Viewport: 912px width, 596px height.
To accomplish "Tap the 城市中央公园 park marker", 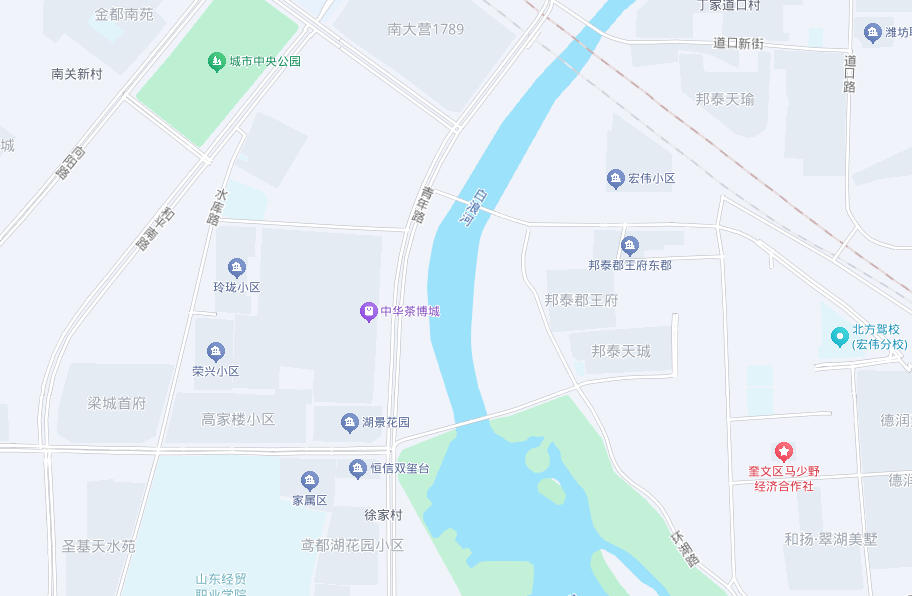I will (216, 62).
